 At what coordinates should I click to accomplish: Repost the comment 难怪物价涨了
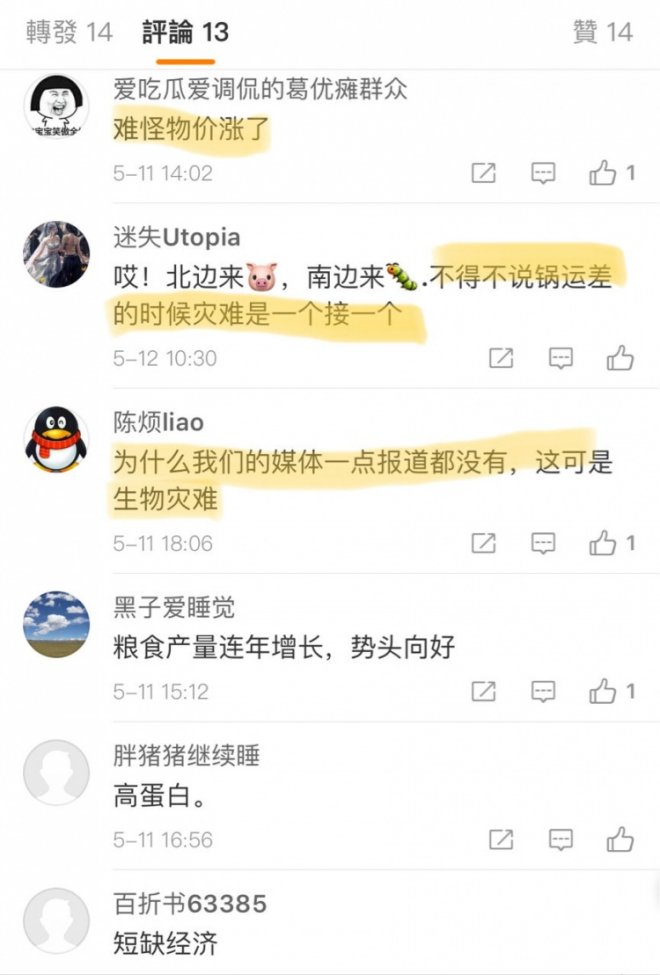483,173
